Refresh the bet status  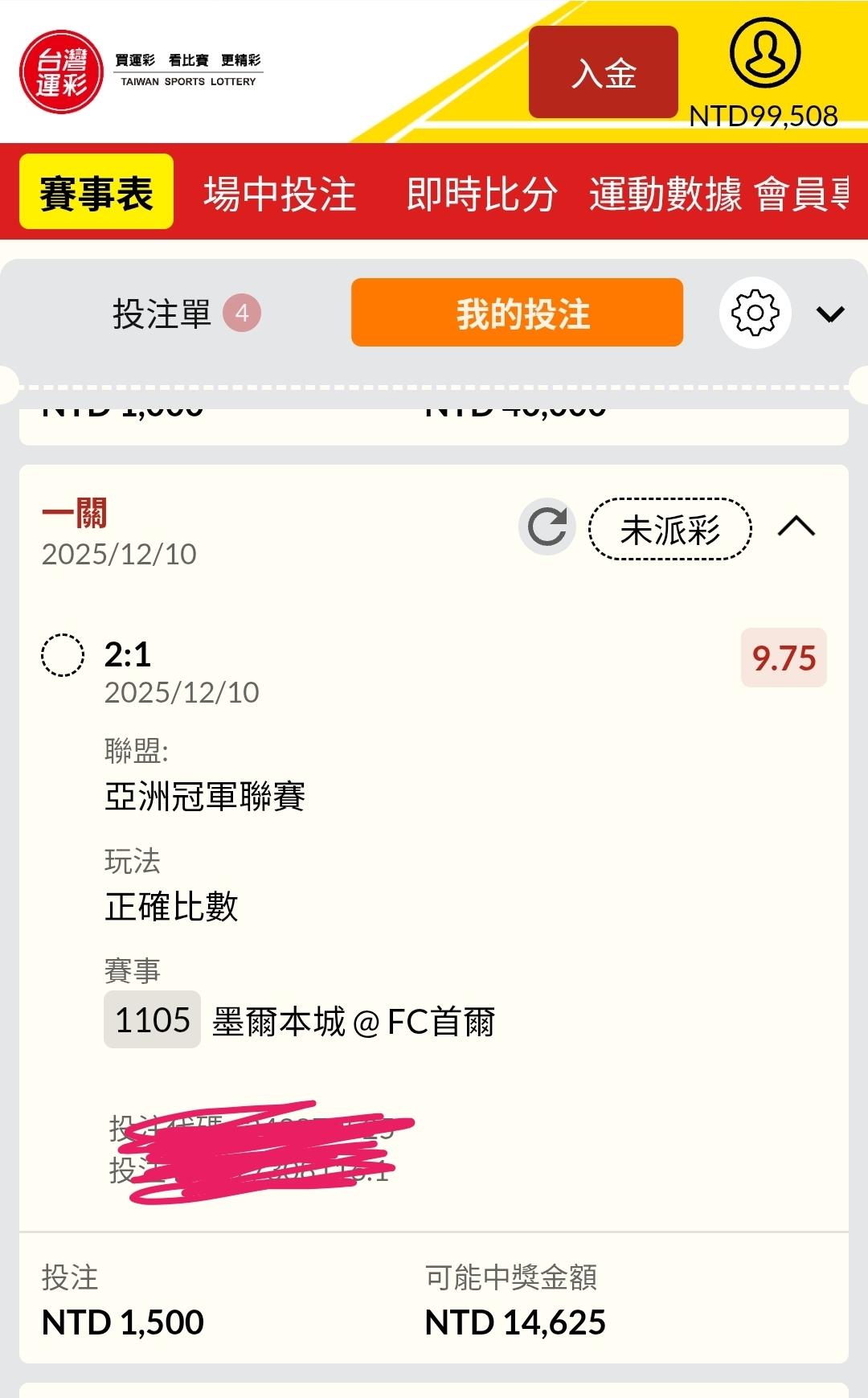coord(547,527)
